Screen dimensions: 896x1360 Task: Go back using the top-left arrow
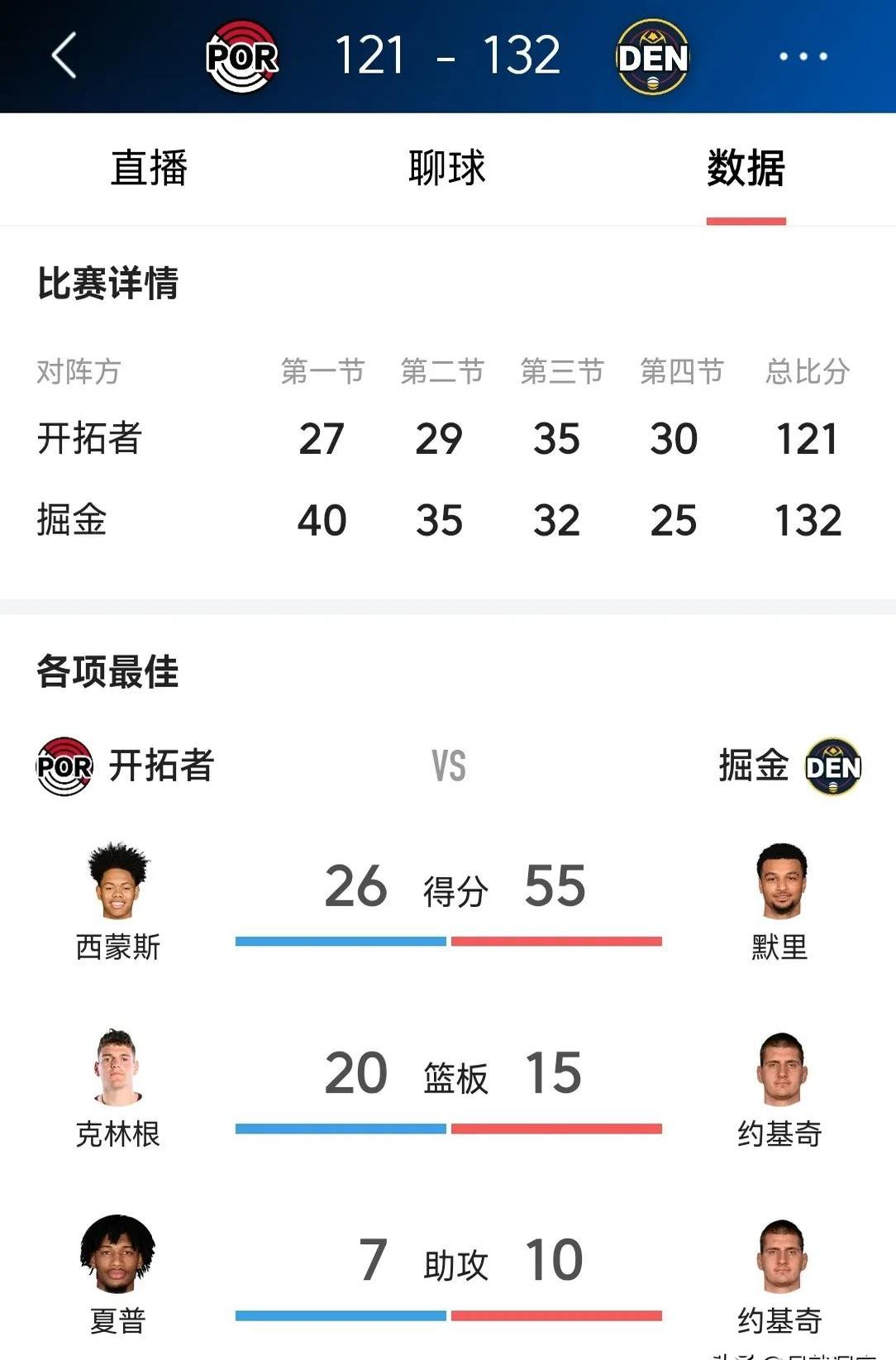(64, 56)
